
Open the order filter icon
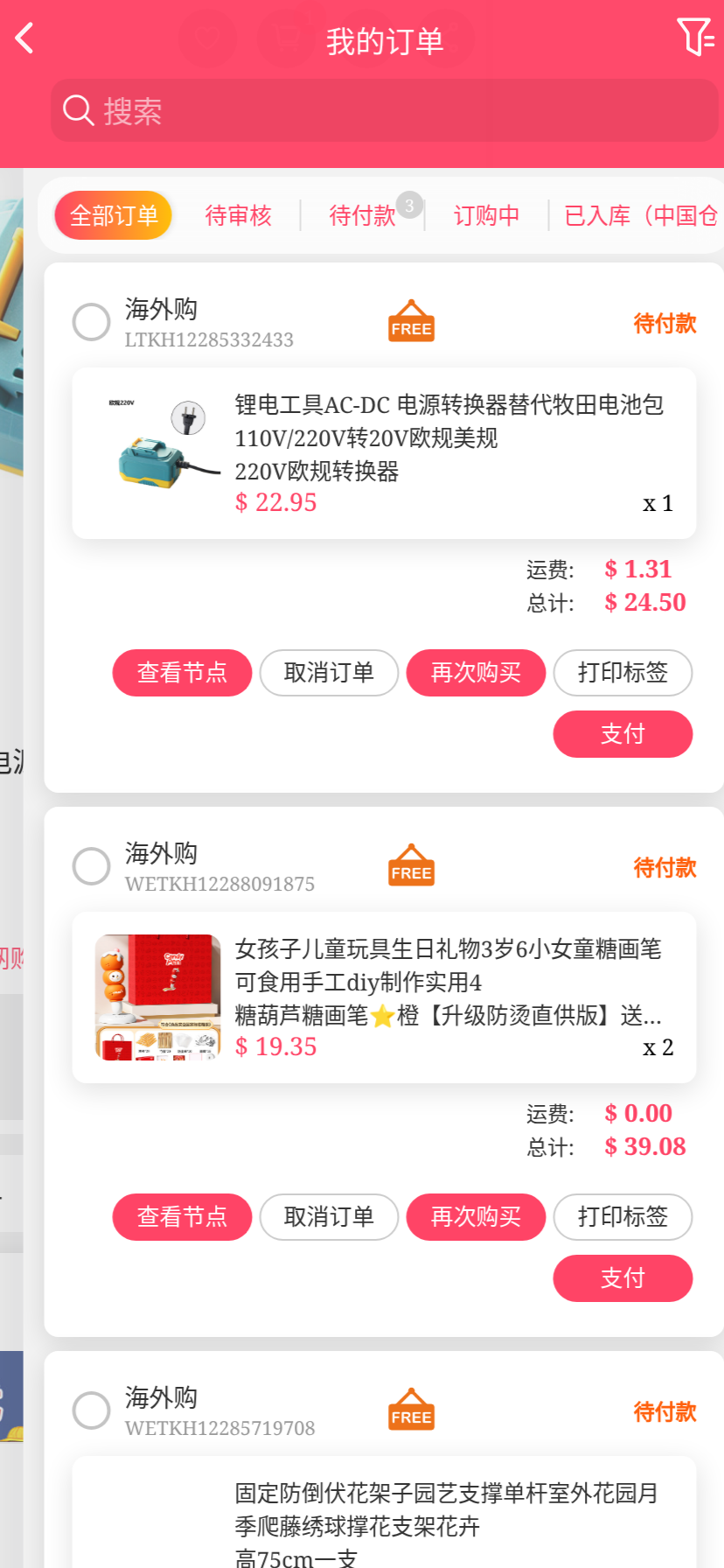coord(695,38)
